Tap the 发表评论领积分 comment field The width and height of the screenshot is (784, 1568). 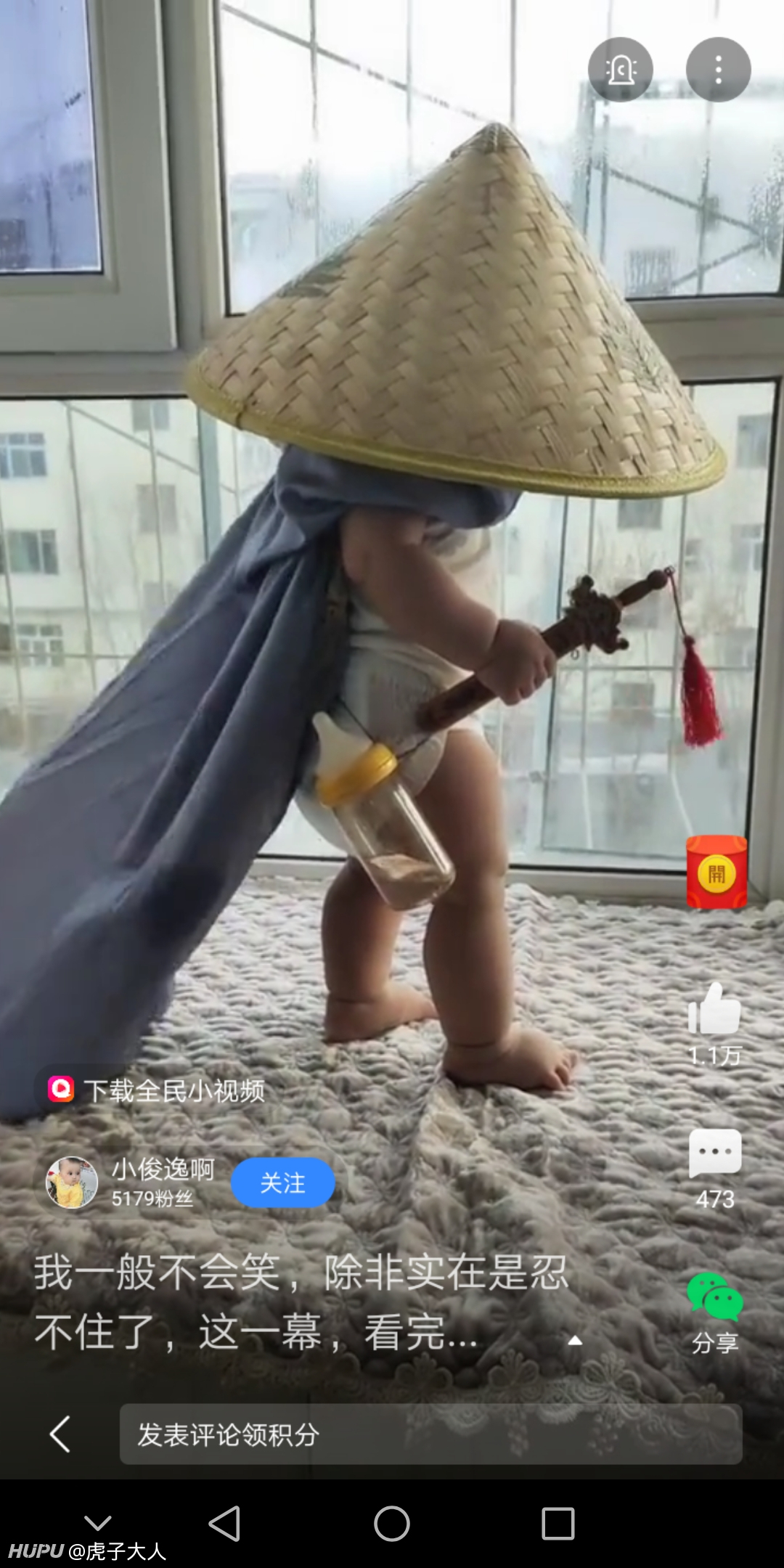click(x=430, y=1434)
